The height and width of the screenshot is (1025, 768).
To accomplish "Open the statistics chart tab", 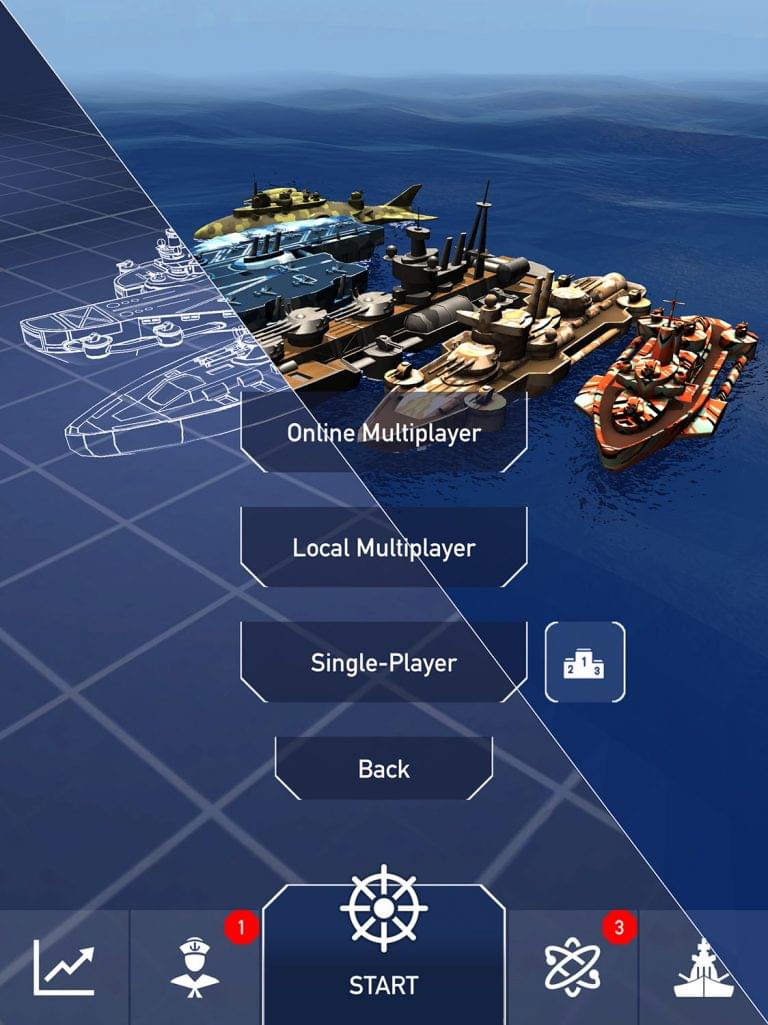I will point(64,968).
